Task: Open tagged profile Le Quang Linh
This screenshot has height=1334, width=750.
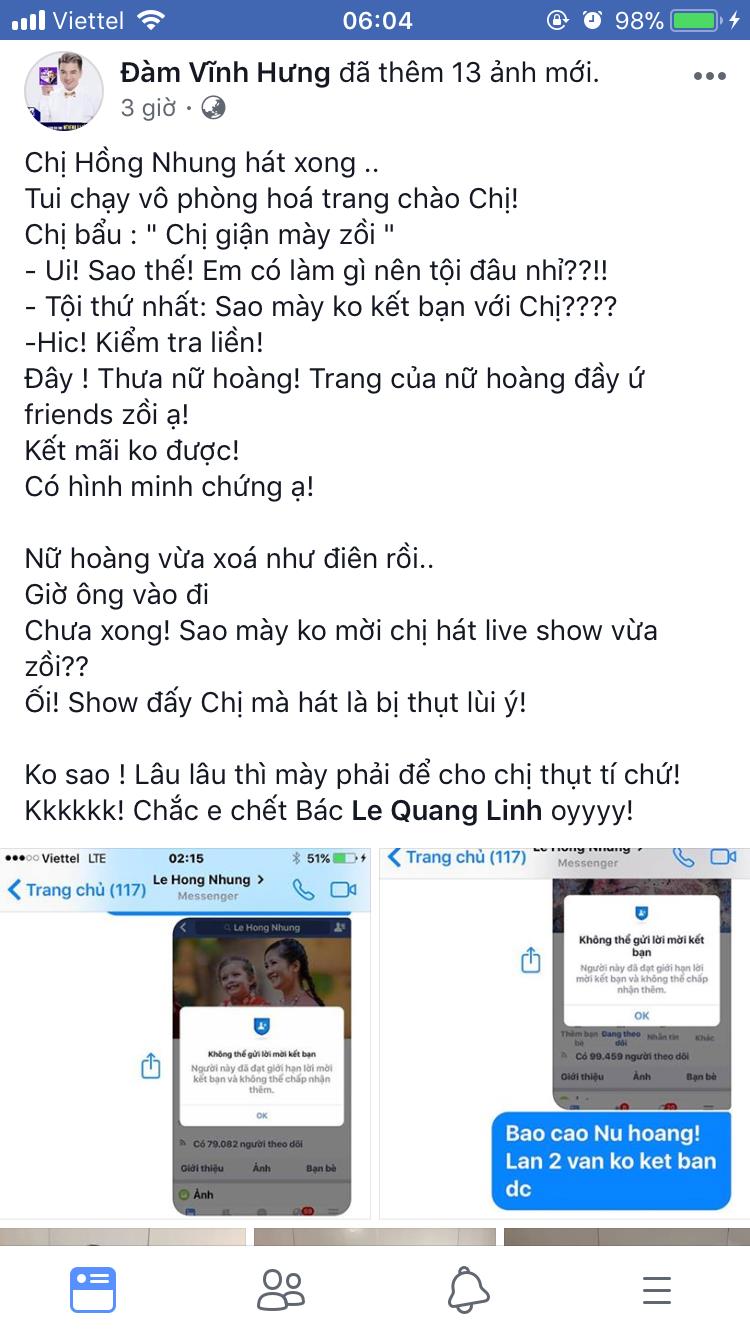Action: [447, 810]
